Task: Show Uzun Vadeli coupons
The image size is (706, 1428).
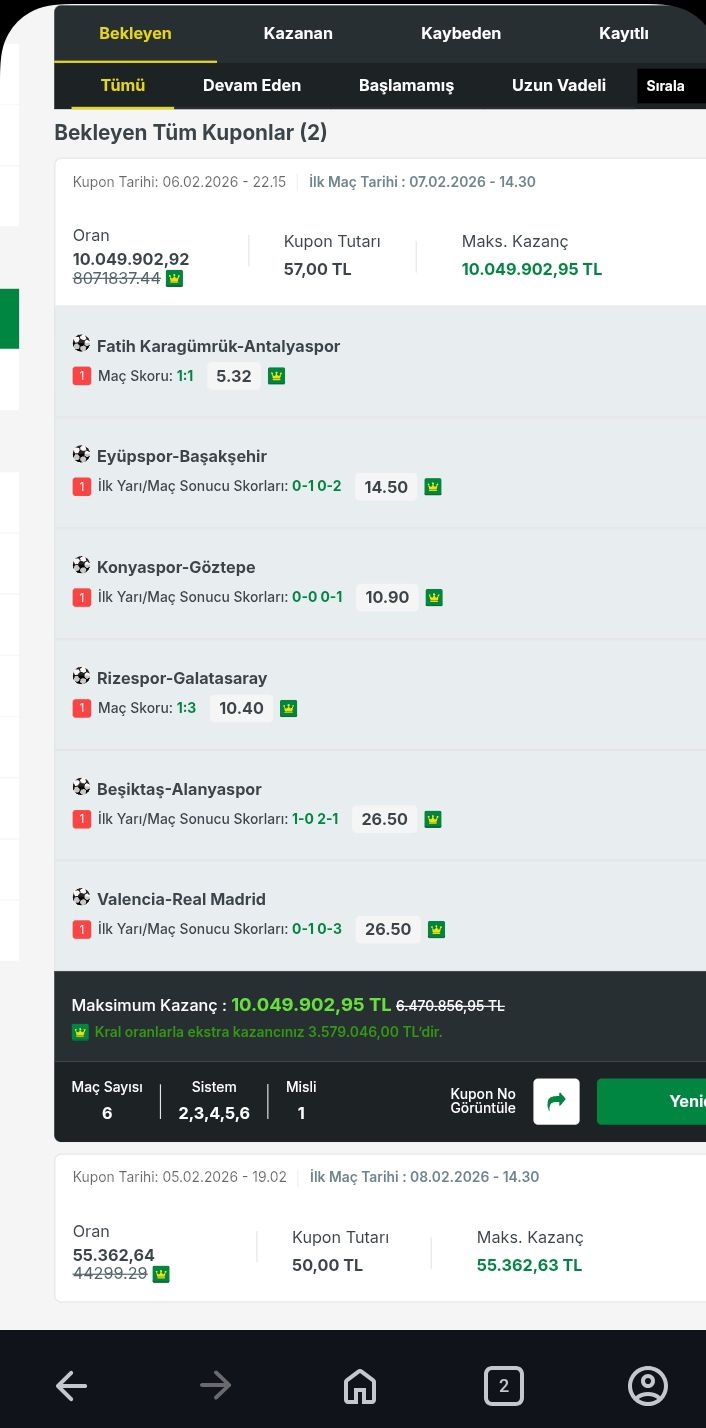Action: pyautogui.click(x=559, y=85)
